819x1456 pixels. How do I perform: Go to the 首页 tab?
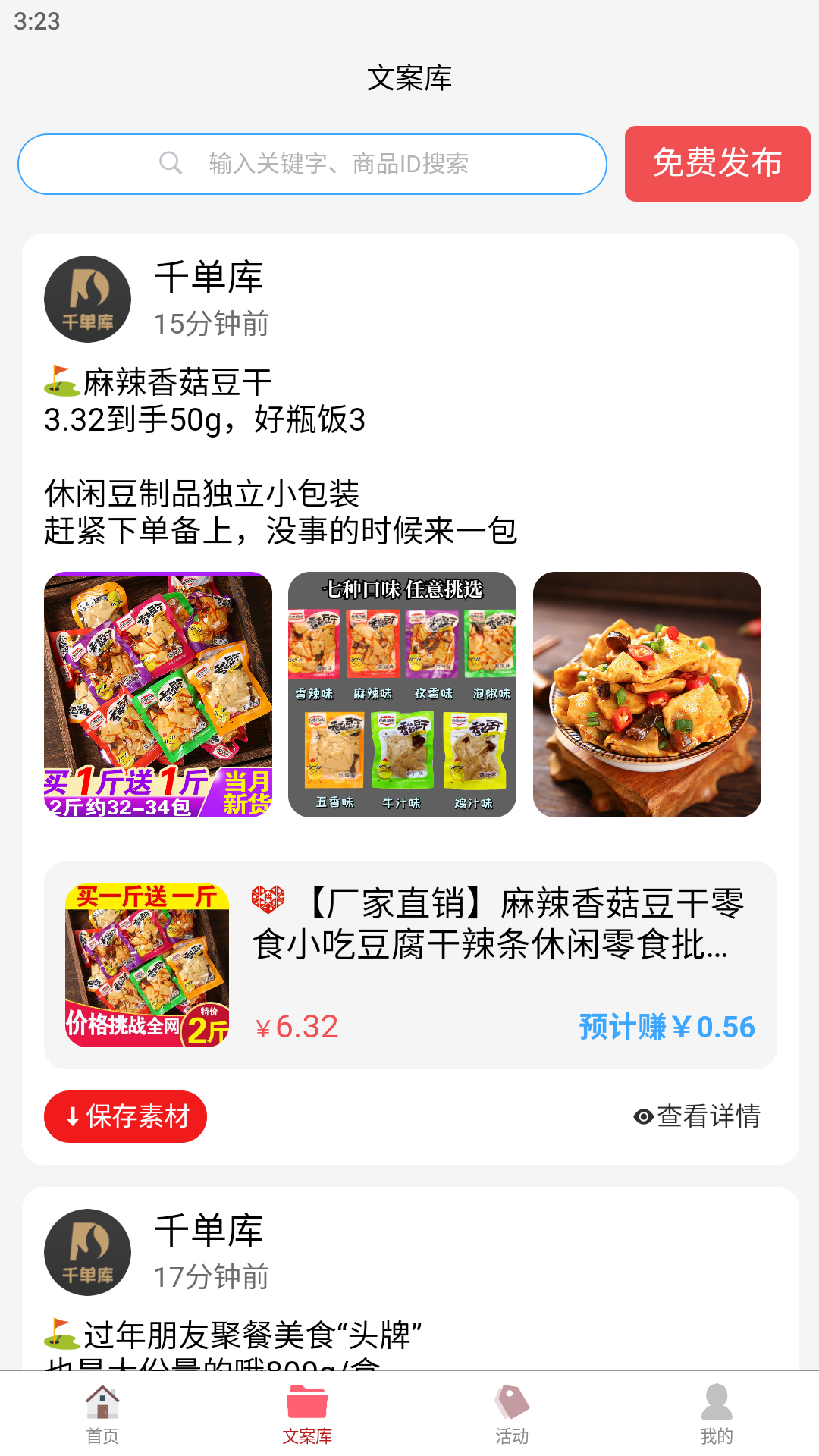coord(102,1414)
